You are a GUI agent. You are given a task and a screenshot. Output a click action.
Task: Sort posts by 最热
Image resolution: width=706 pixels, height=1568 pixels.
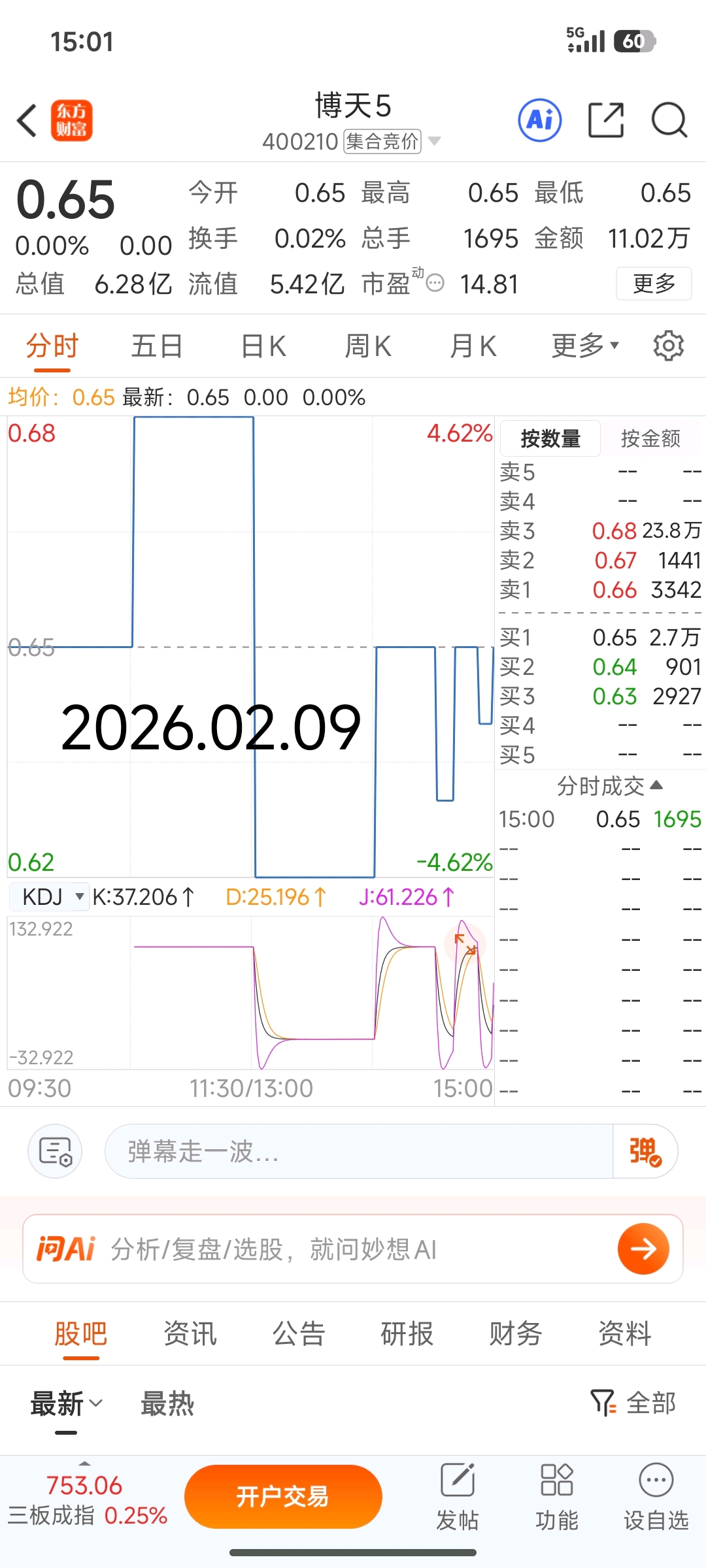point(167,1403)
